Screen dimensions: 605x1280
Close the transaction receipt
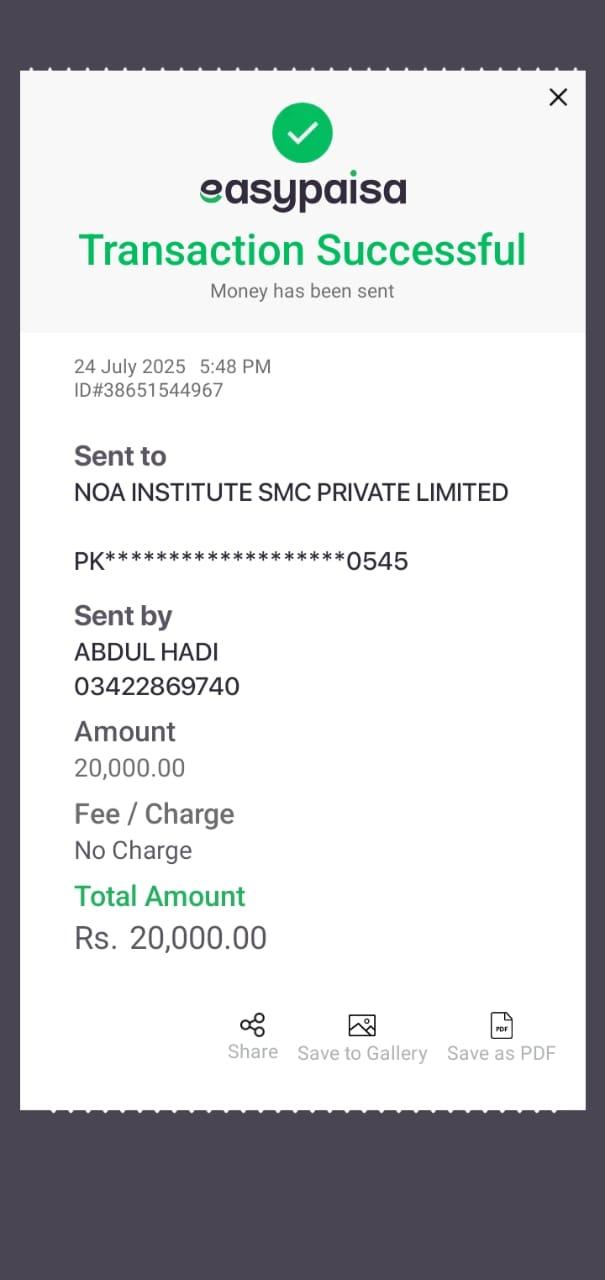(558, 97)
